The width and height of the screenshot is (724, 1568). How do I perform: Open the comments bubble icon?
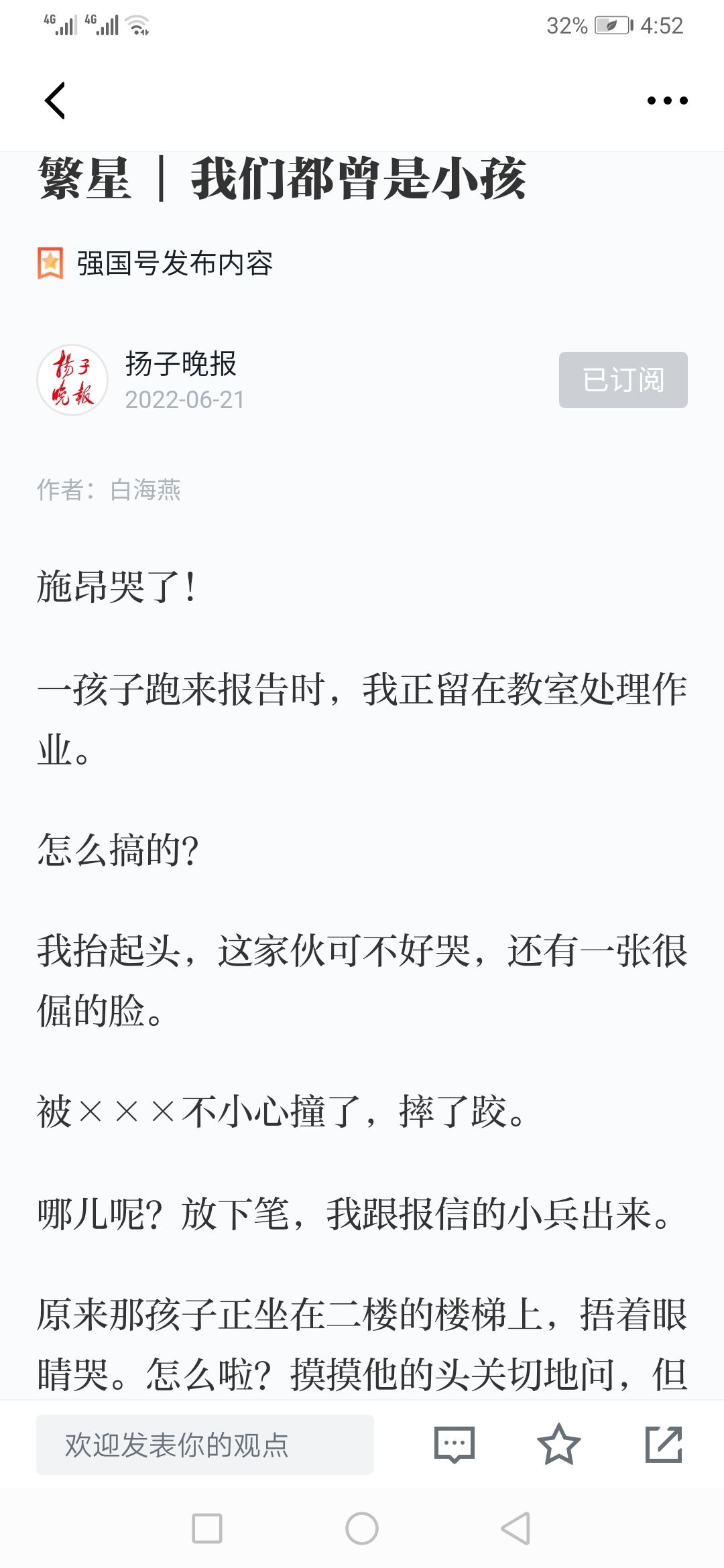click(455, 1445)
